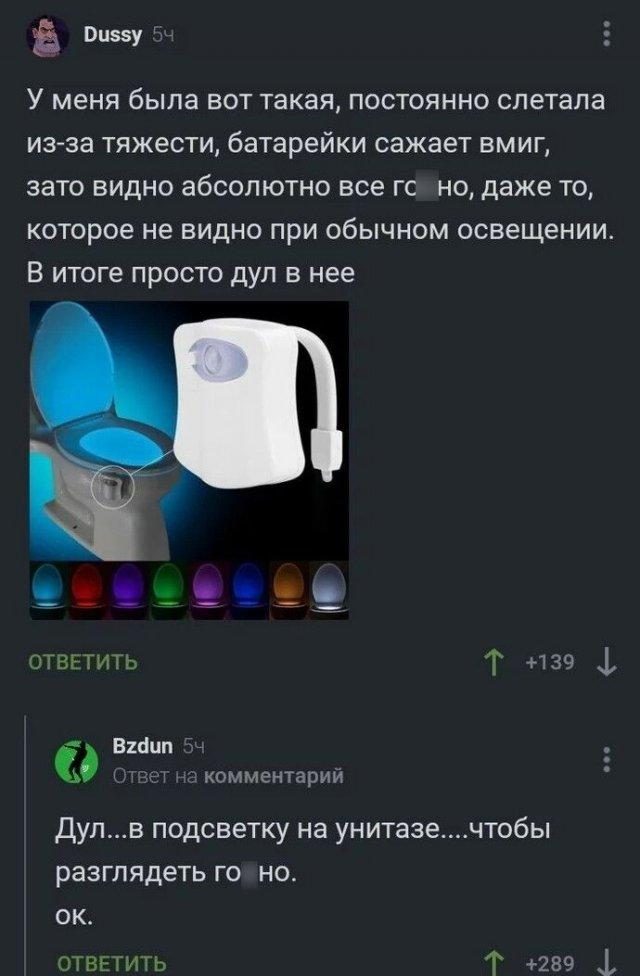Open the toilet light image in Dussy's comment
Image resolution: width=640 pixels, height=976 pixels.
tap(190, 460)
